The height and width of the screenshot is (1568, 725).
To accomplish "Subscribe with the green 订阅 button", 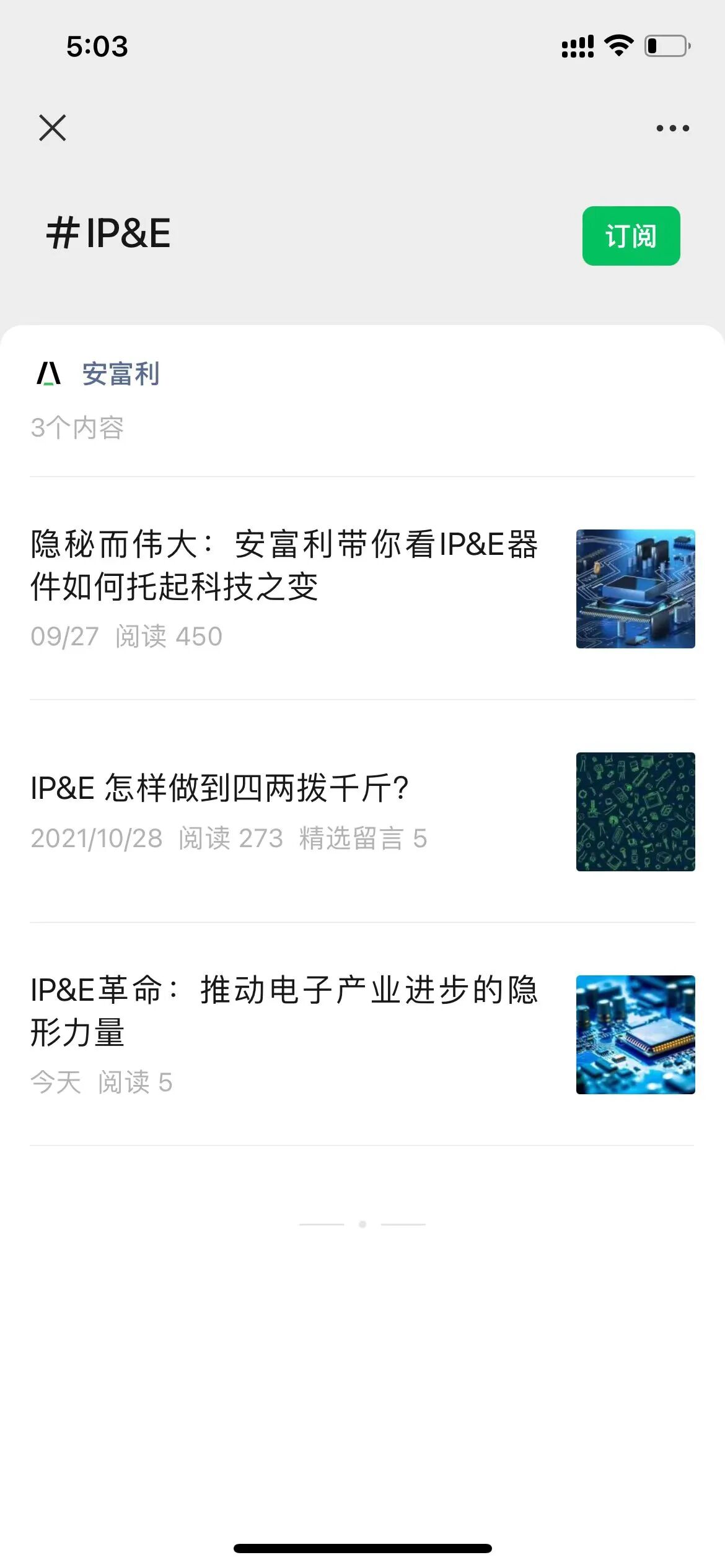I will [631, 236].
